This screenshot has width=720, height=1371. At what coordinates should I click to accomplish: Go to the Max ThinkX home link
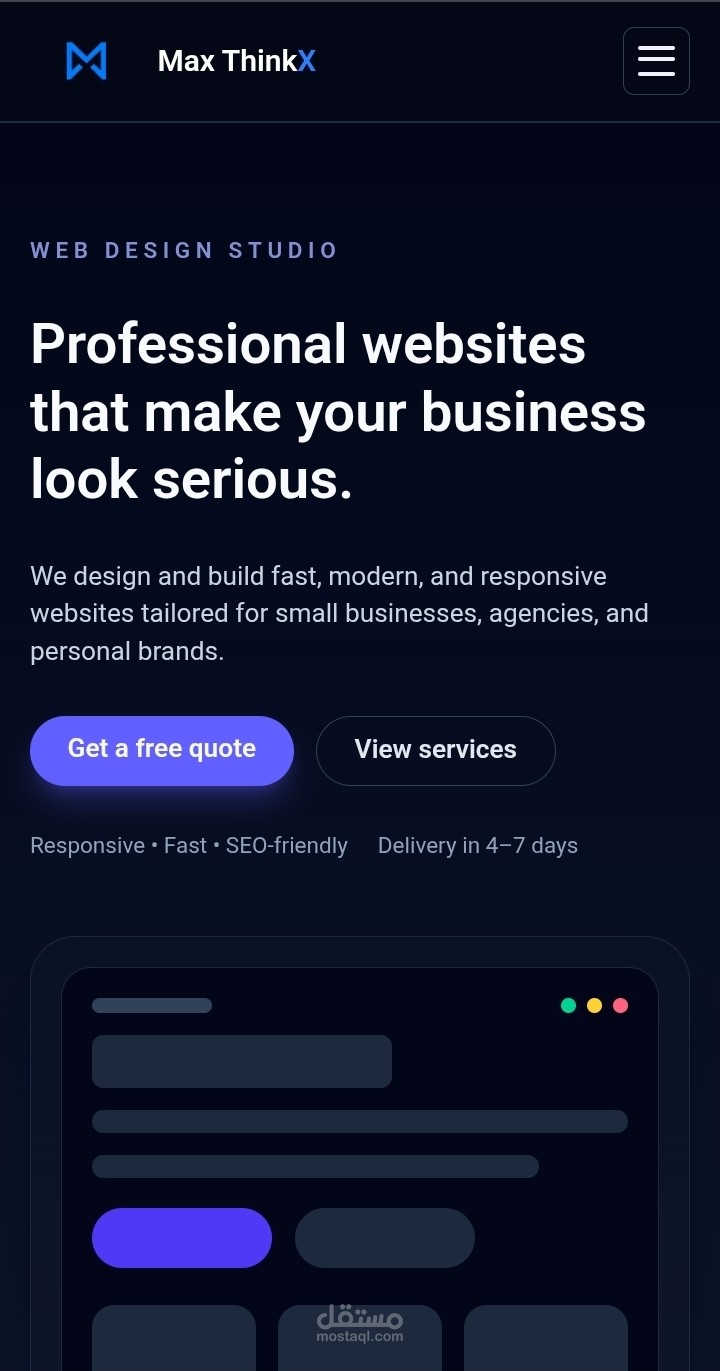[x=190, y=61]
